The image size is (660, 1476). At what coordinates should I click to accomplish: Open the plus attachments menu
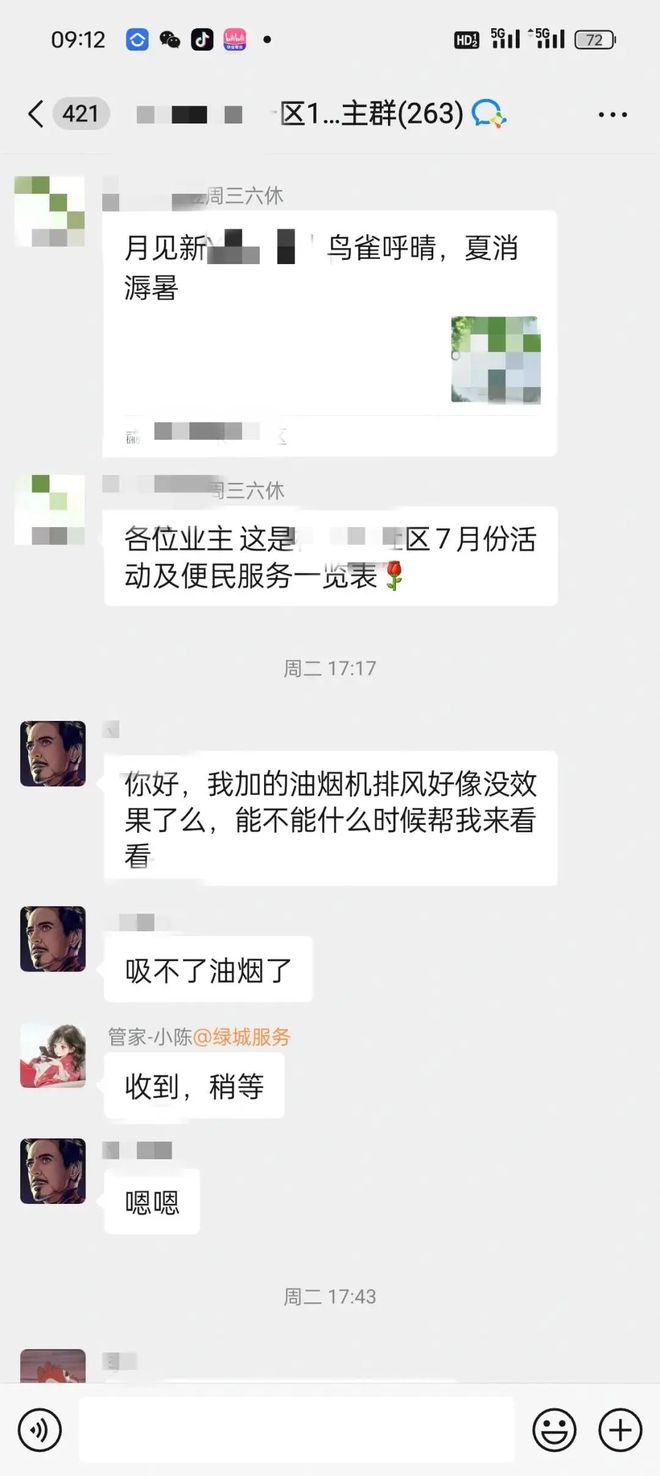(x=620, y=1430)
